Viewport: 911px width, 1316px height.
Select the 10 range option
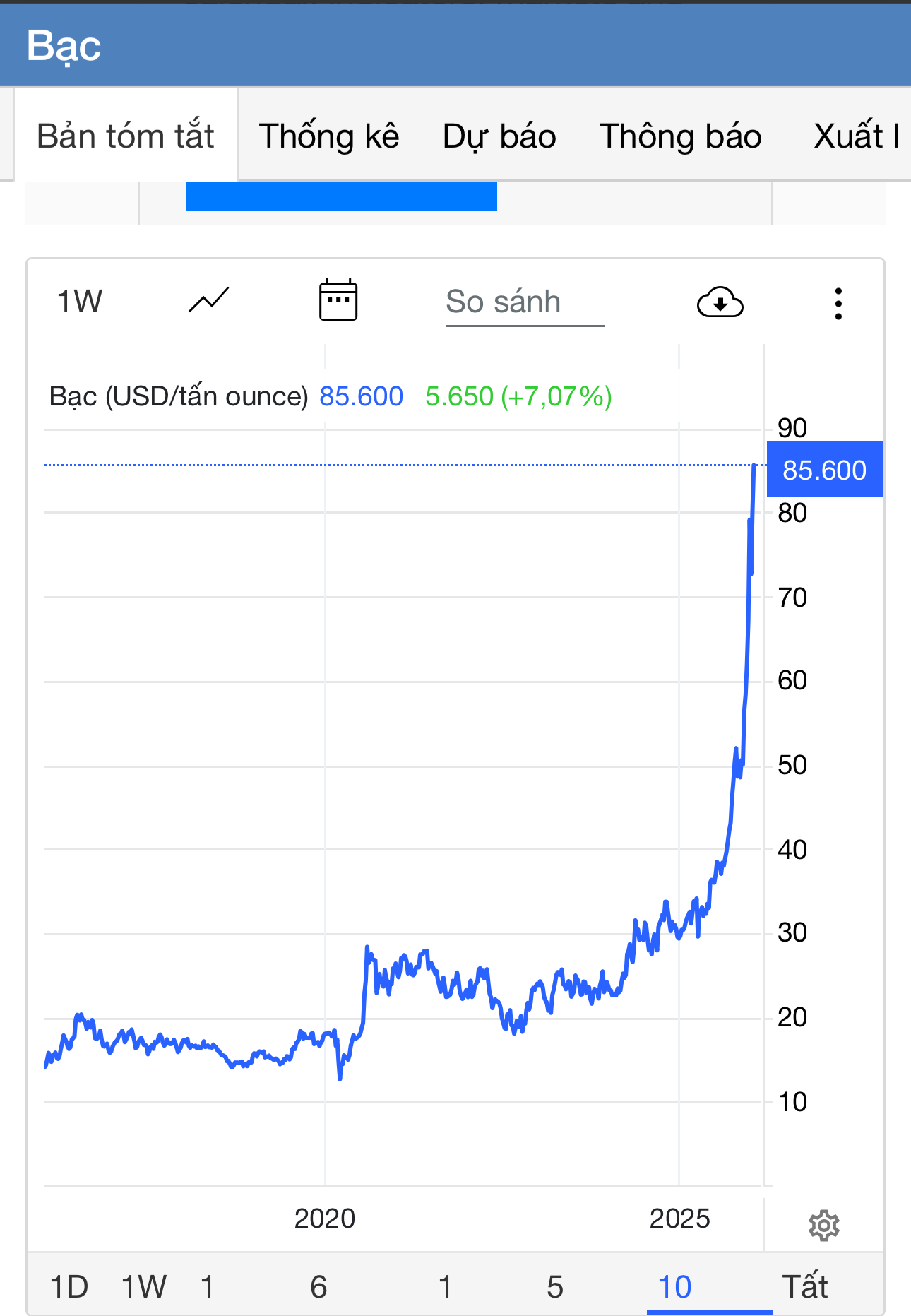[x=674, y=1287]
